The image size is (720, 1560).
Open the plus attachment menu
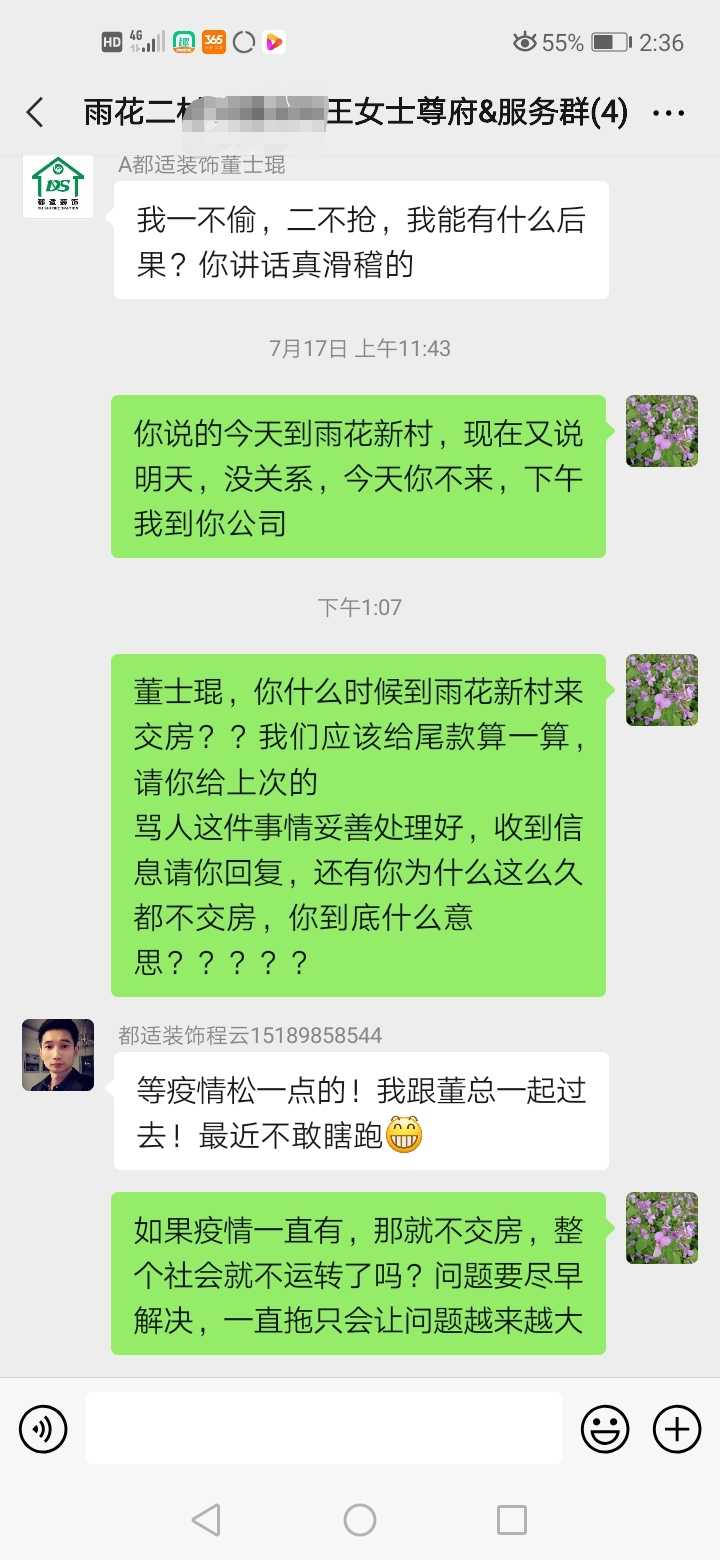[677, 1428]
